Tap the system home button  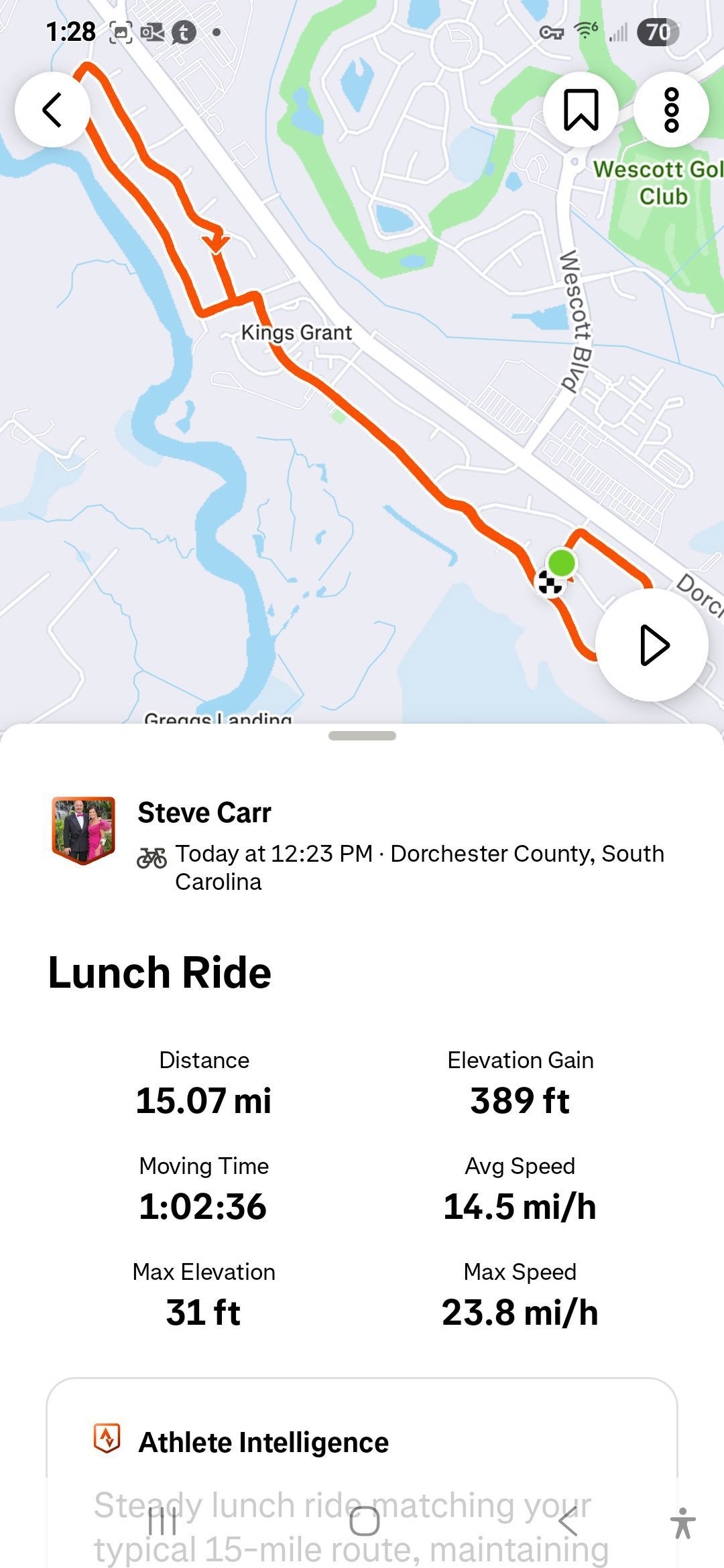[x=364, y=1521]
